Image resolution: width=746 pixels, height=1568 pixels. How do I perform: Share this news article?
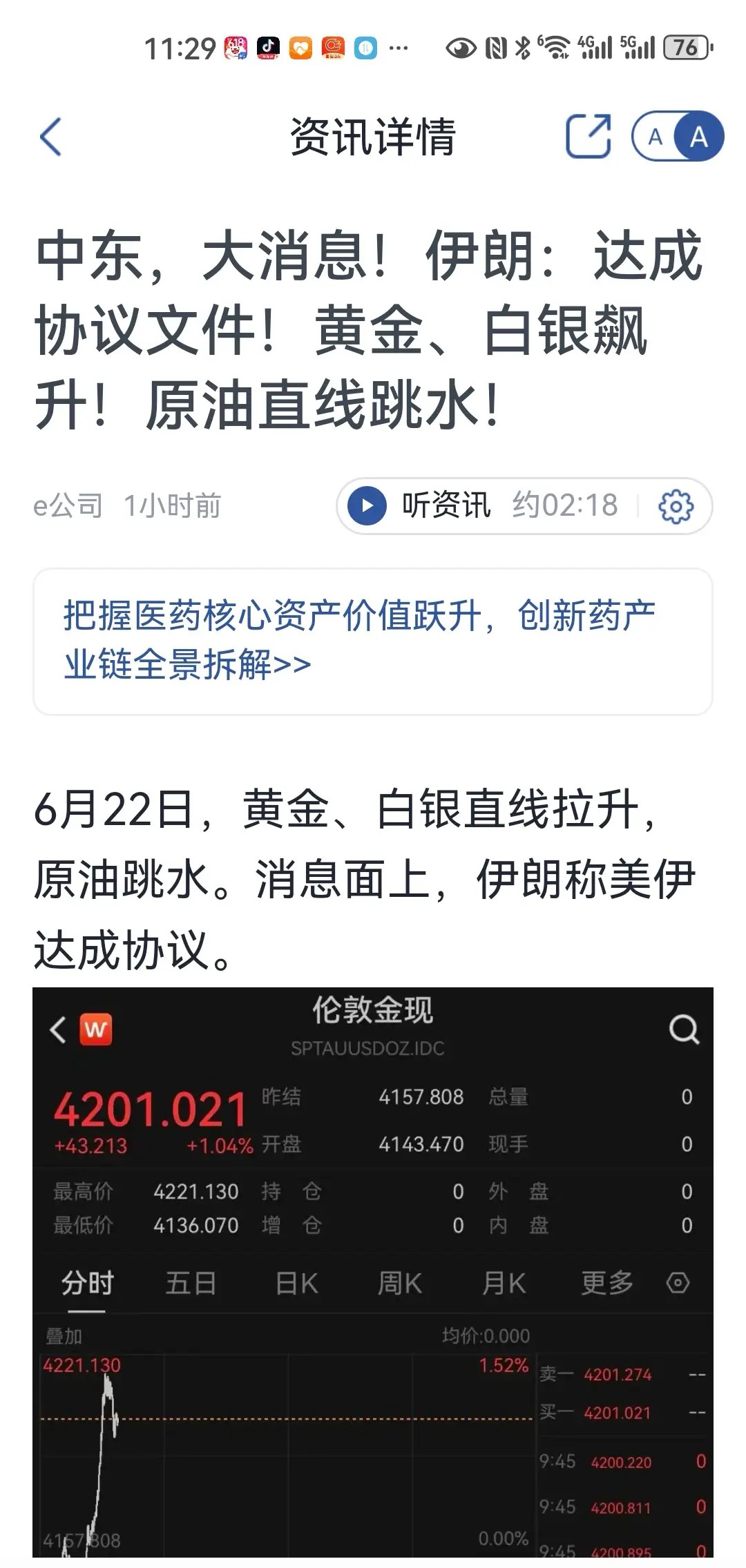pyautogui.click(x=589, y=136)
